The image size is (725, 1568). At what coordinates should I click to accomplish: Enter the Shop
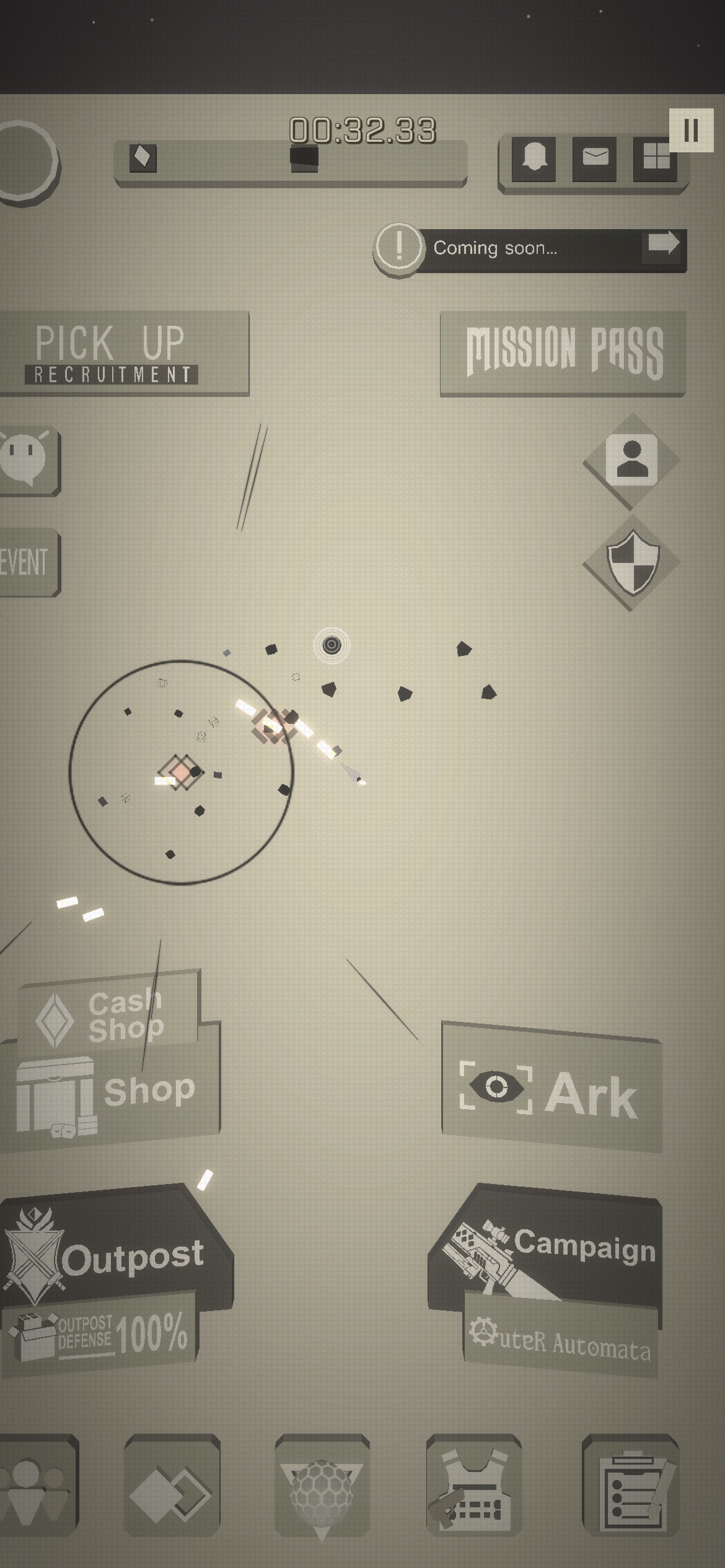point(112,1095)
